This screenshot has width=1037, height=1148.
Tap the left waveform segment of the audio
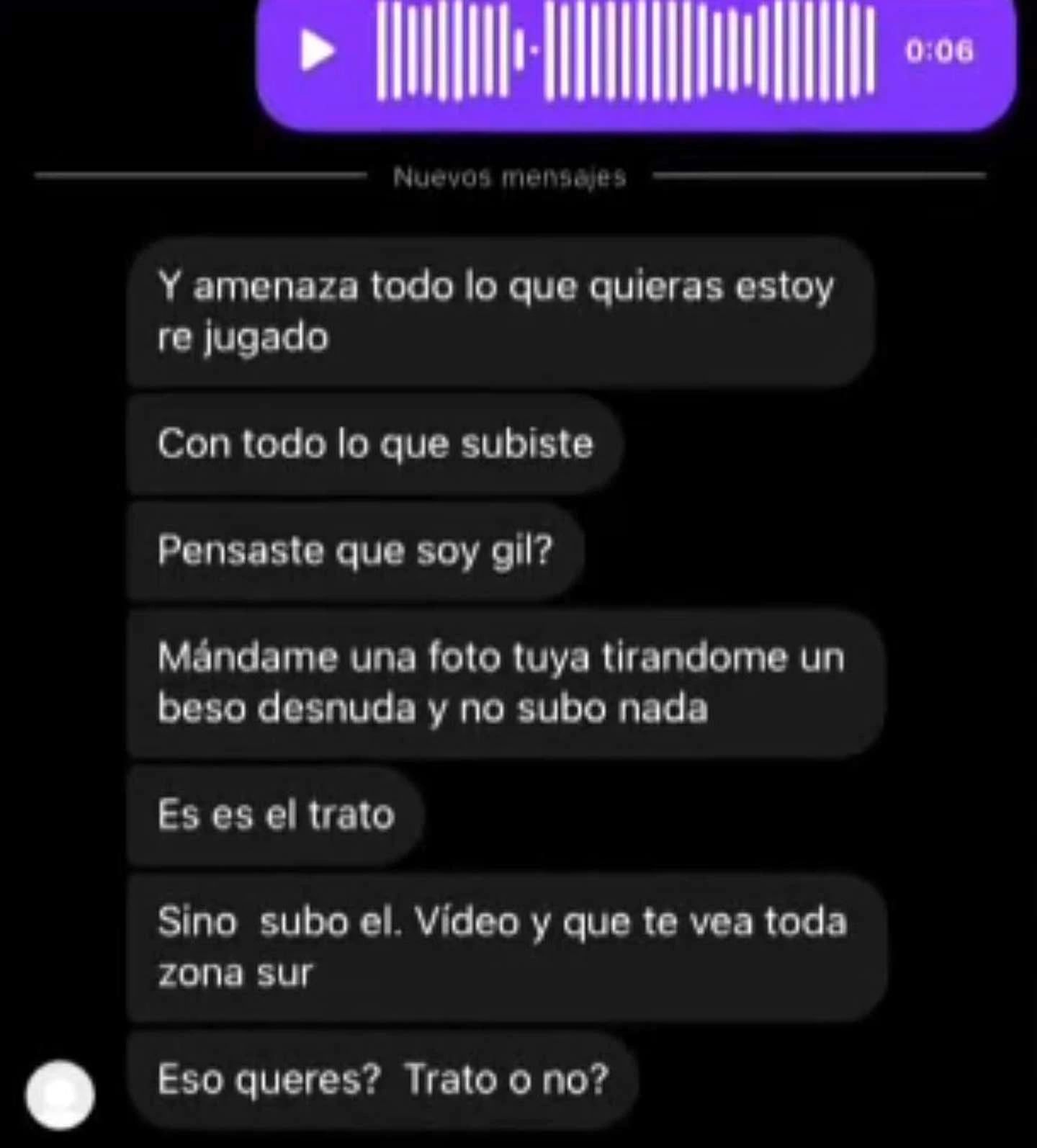(446, 49)
